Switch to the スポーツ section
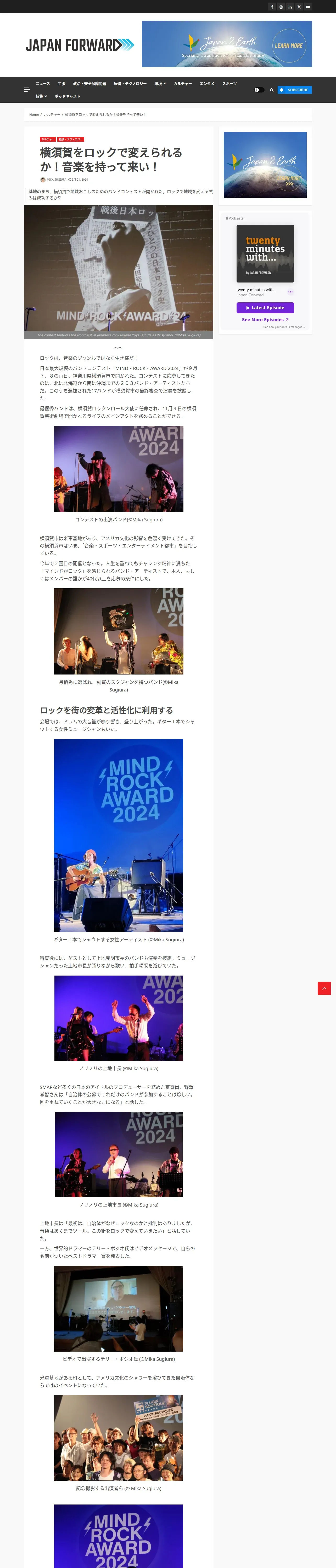This screenshot has width=336, height=1568. pyautogui.click(x=229, y=83)
